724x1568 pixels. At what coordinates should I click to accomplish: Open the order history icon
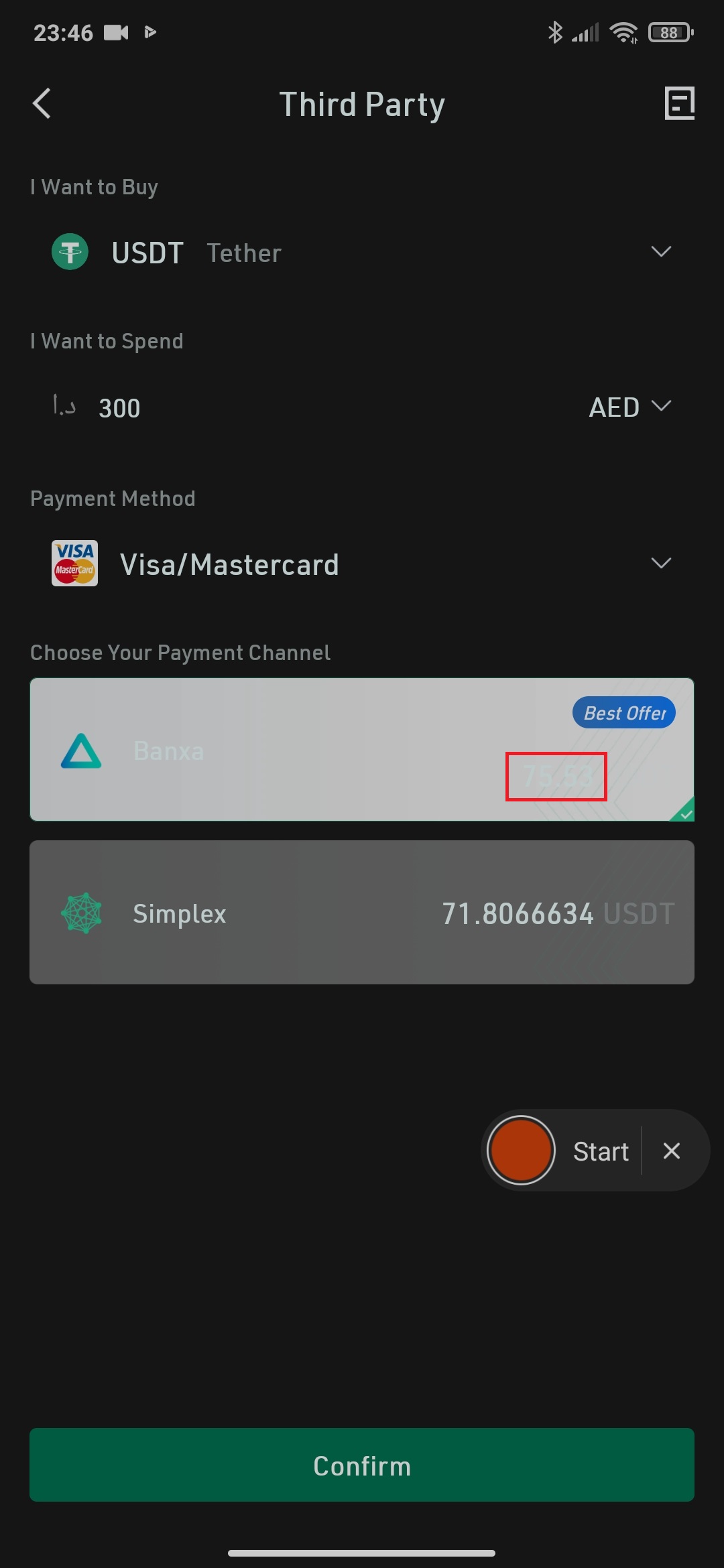tap(678, 104)
